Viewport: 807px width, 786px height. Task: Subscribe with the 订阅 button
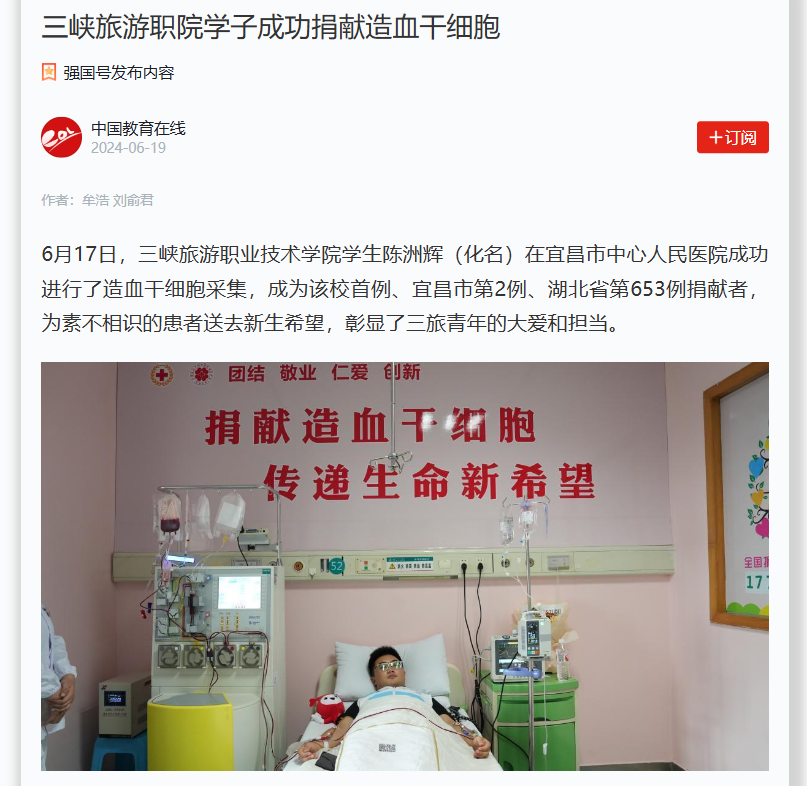(x=732, y=137)
